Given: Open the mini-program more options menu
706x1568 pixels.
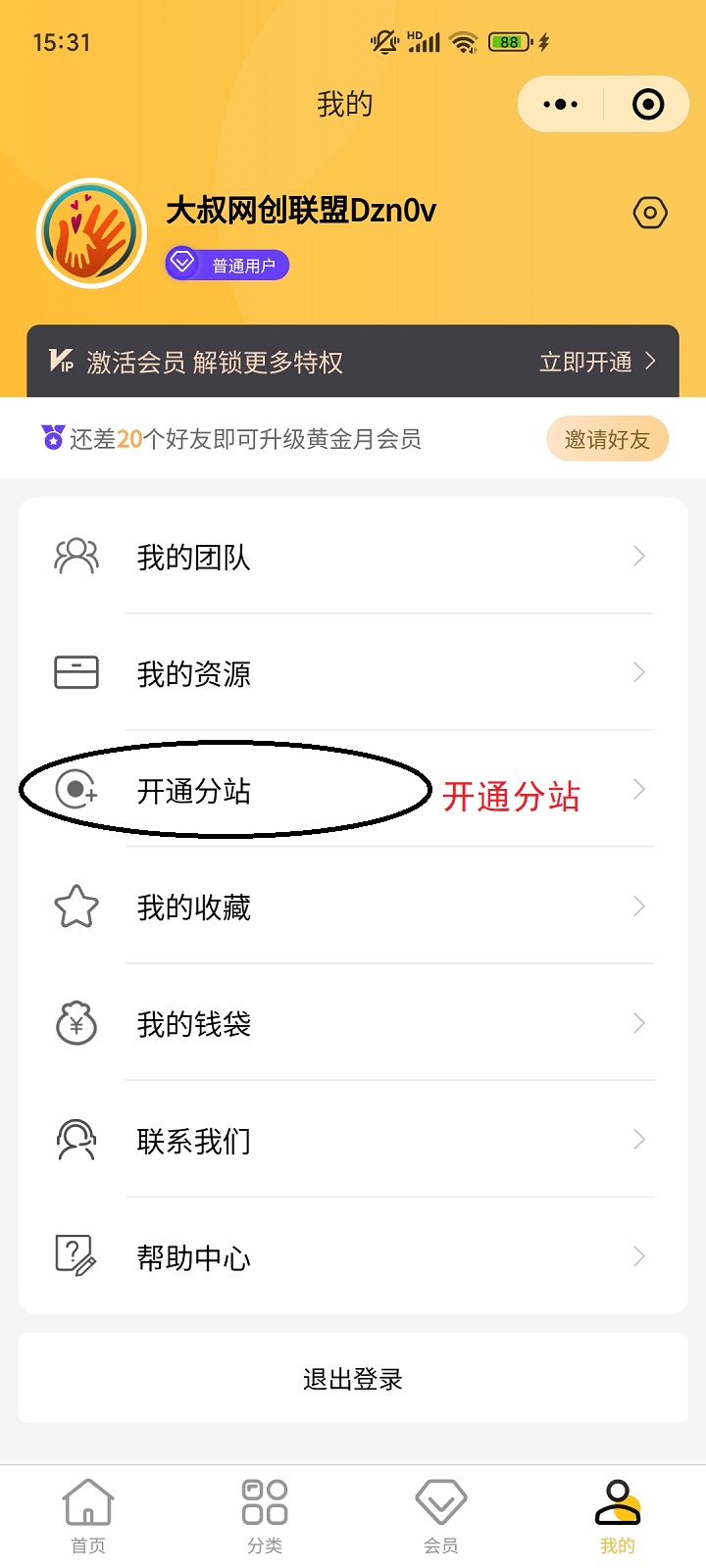Looking at the screenshot, I should pos(558,103).
